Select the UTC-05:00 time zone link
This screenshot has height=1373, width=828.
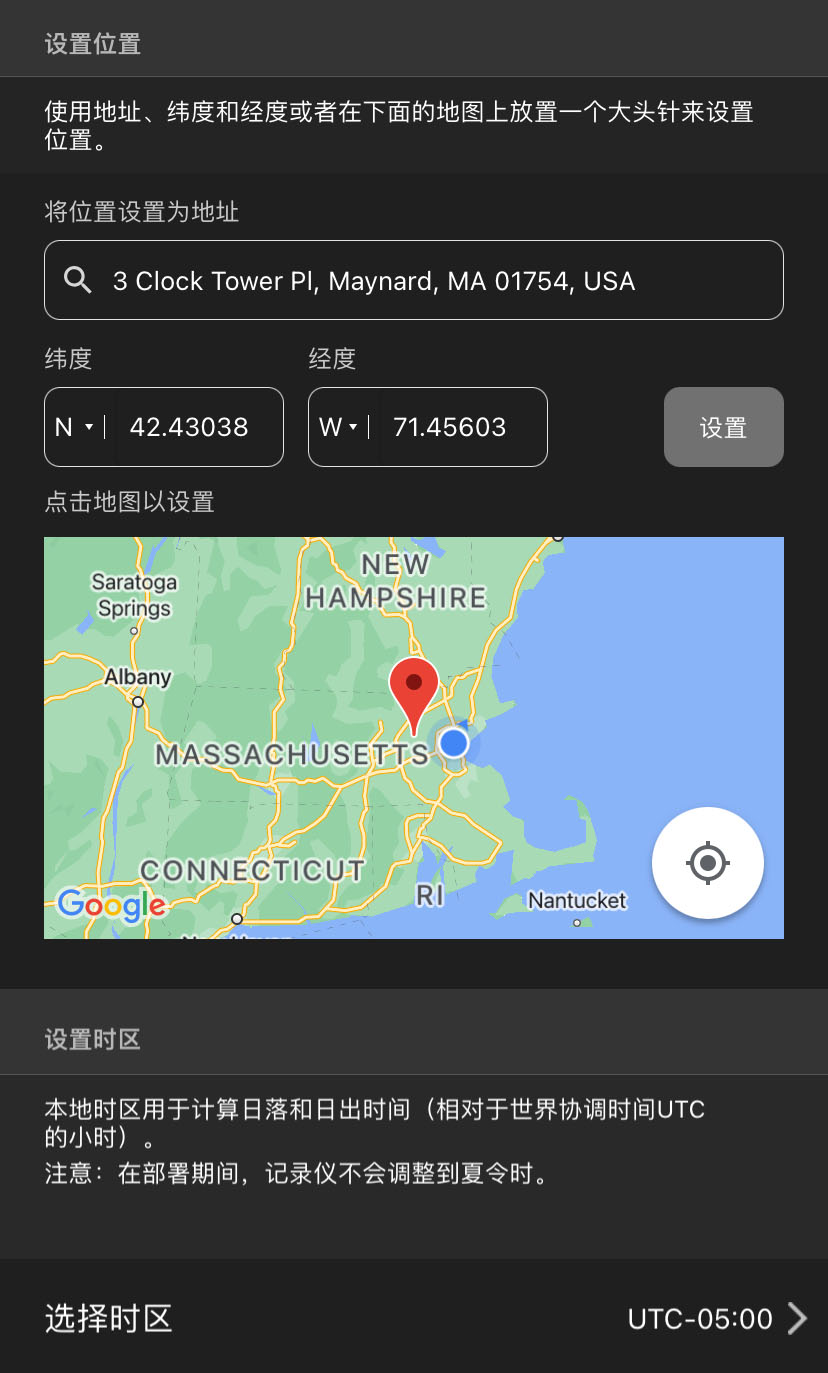tap(698, 1318)
